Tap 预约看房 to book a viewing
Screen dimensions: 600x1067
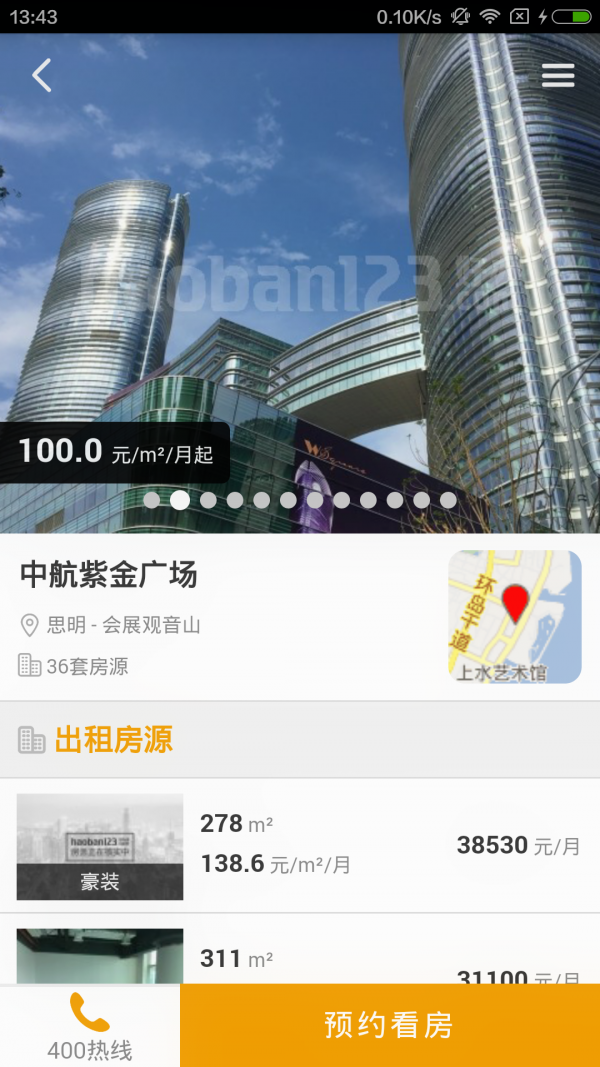pyautogui.click(x=390, y=1026)
